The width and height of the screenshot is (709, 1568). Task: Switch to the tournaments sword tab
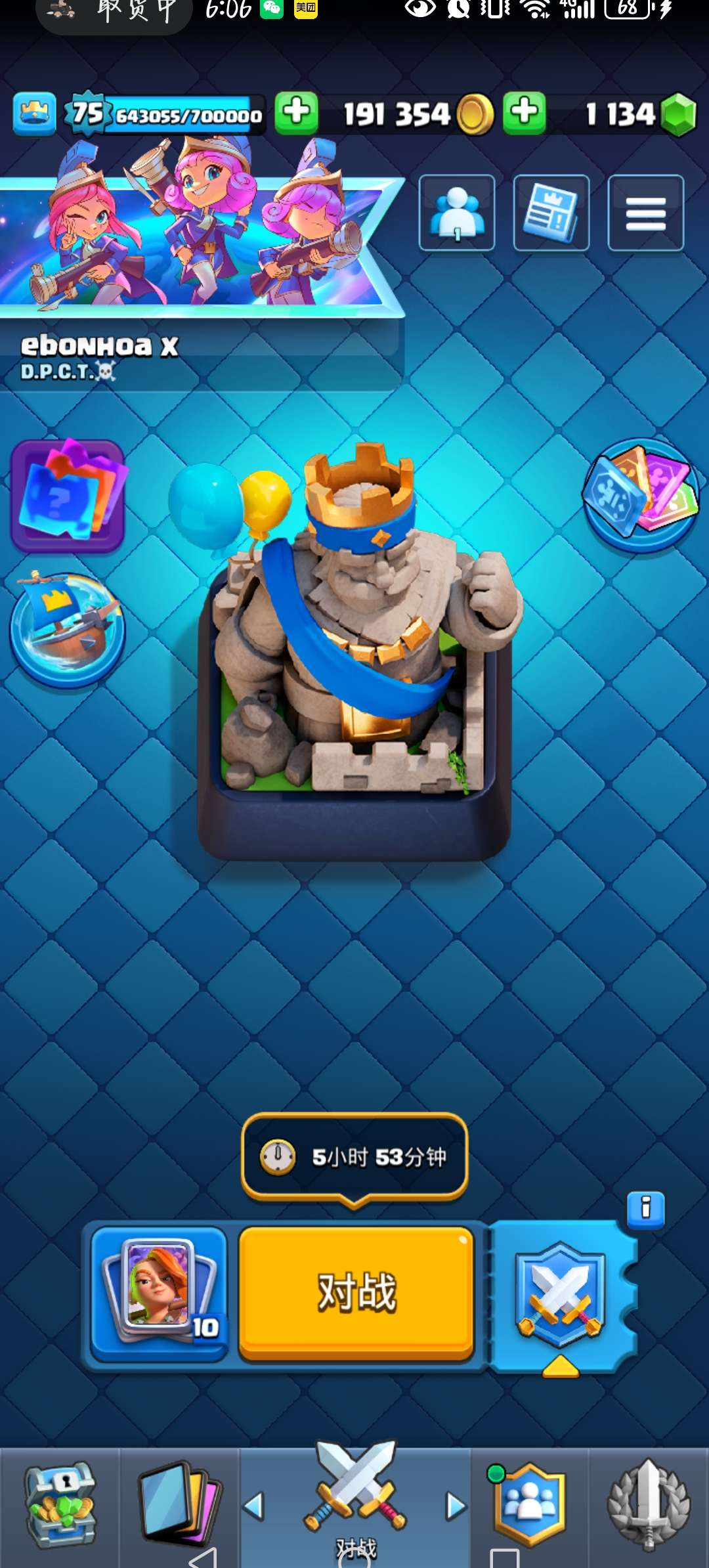coord(649,1505)
